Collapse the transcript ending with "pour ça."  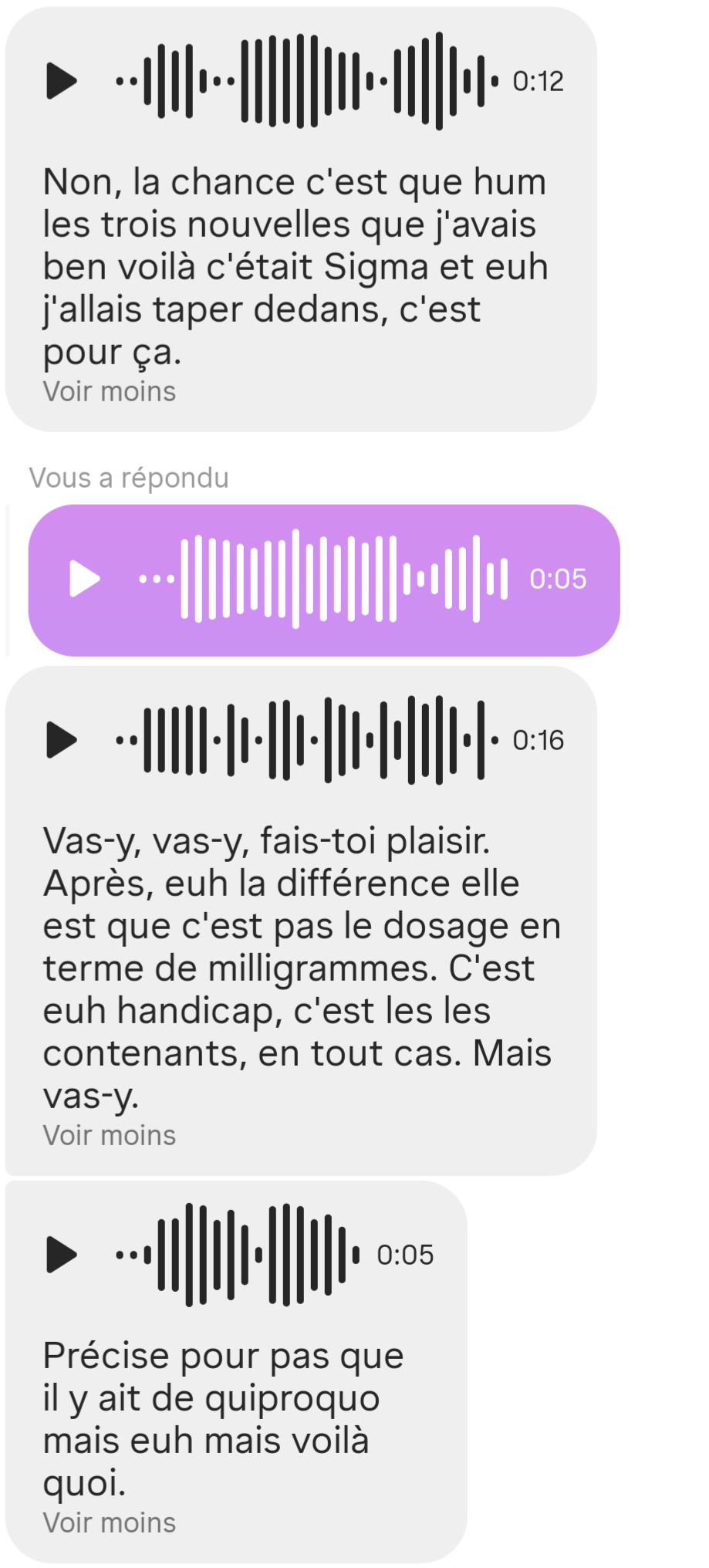tap(109, 392)
